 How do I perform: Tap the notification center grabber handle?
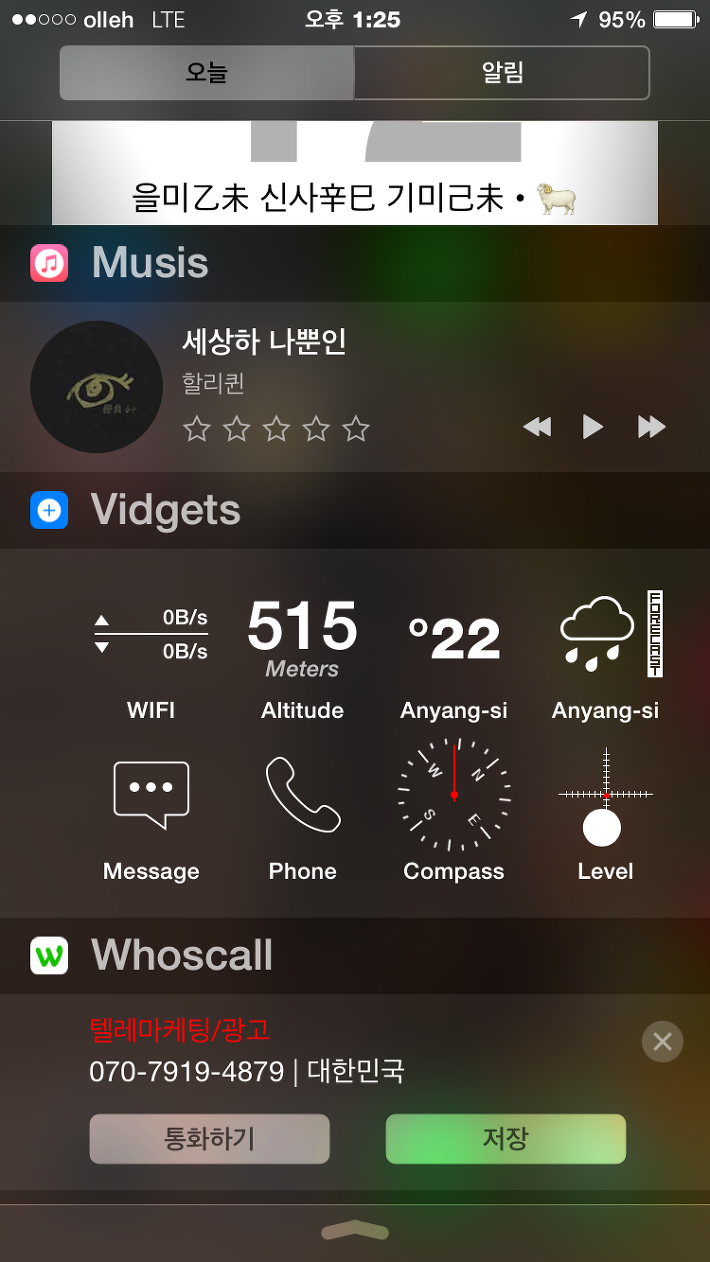click(355, 1231)
